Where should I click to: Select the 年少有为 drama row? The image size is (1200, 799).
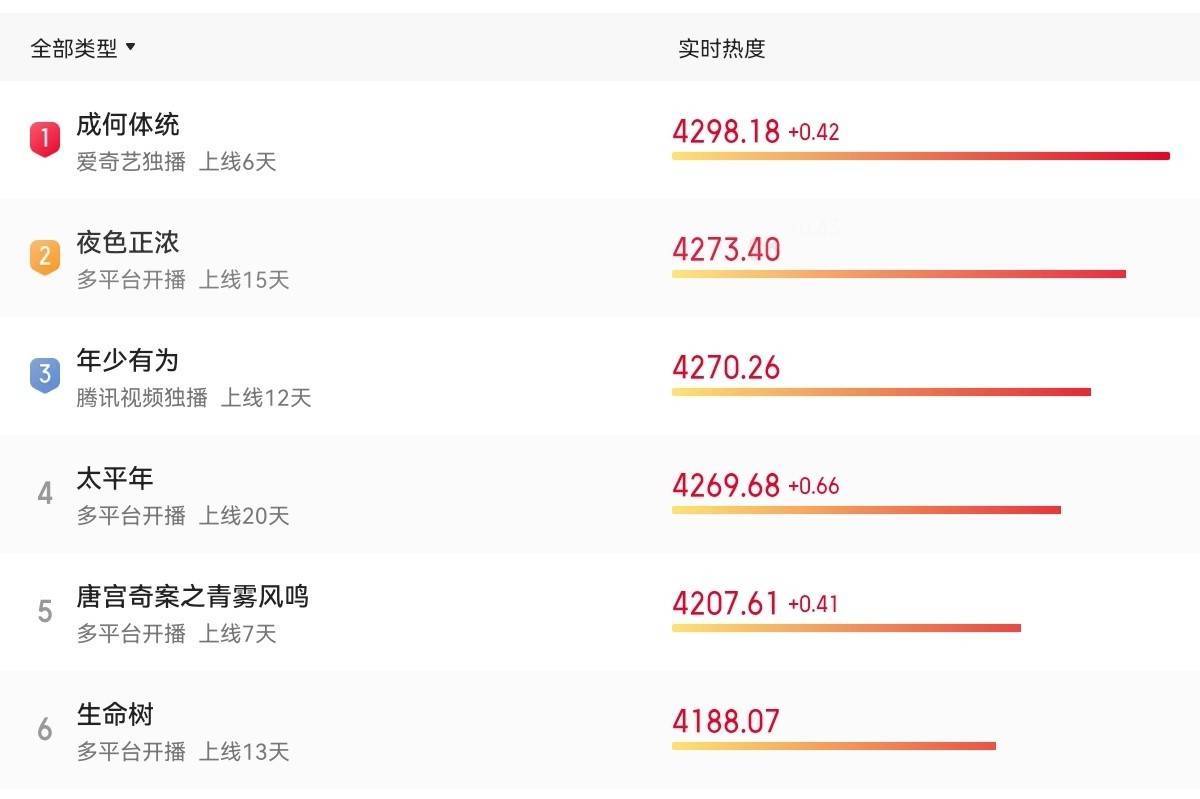[x=128, y=361]
